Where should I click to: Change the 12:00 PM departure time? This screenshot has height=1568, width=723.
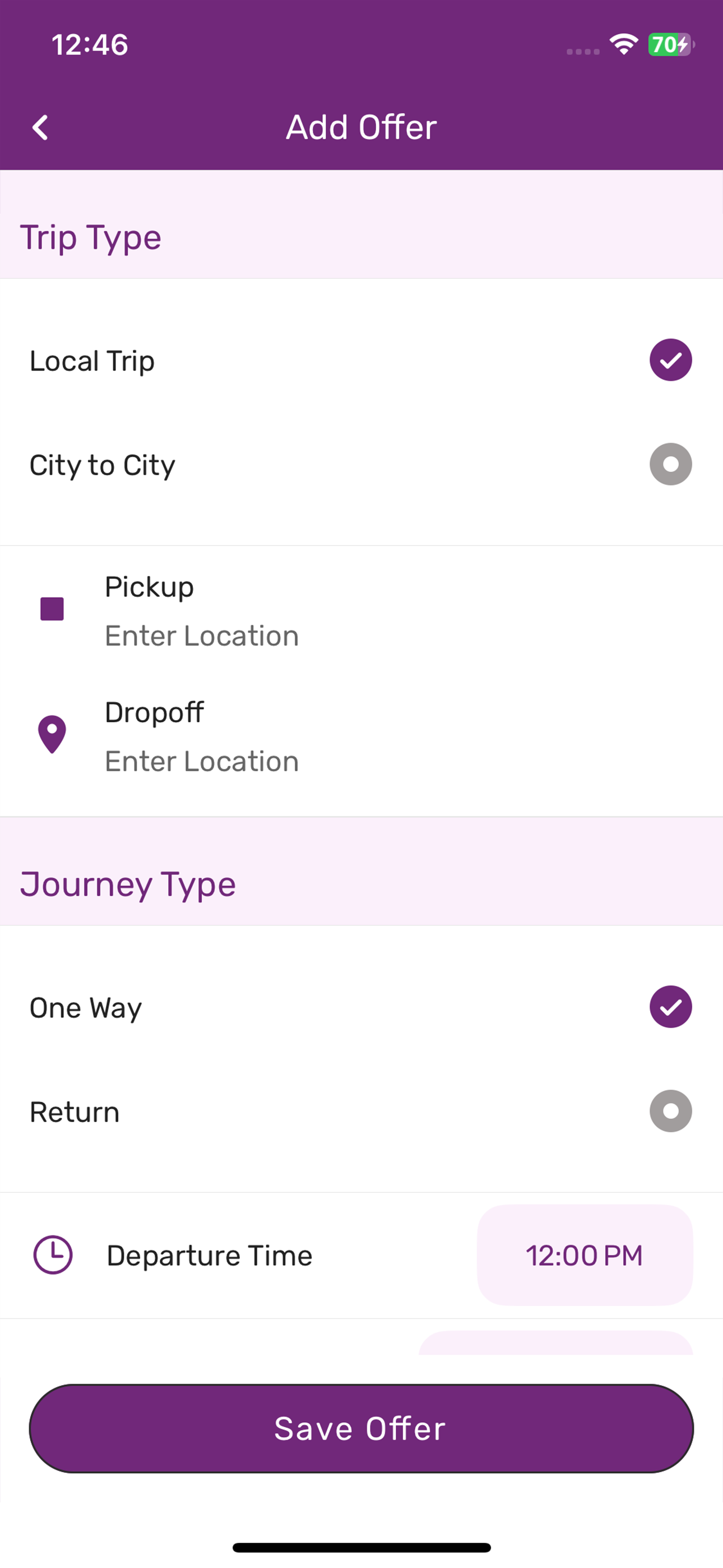tap(585, 1255)
